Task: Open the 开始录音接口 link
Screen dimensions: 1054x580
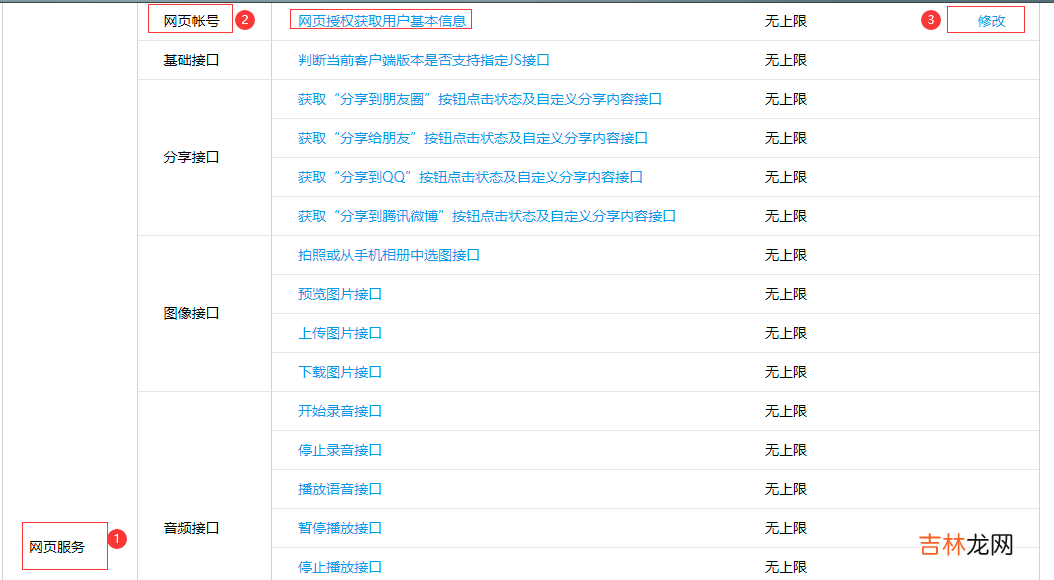Action: point(340,411)
